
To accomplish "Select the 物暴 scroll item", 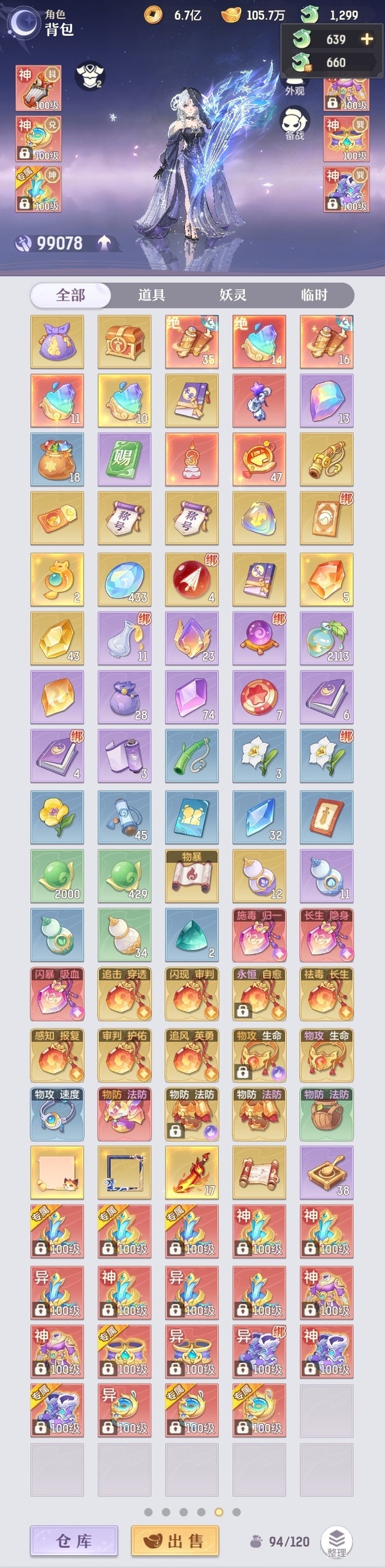I will tap(192, 876).
